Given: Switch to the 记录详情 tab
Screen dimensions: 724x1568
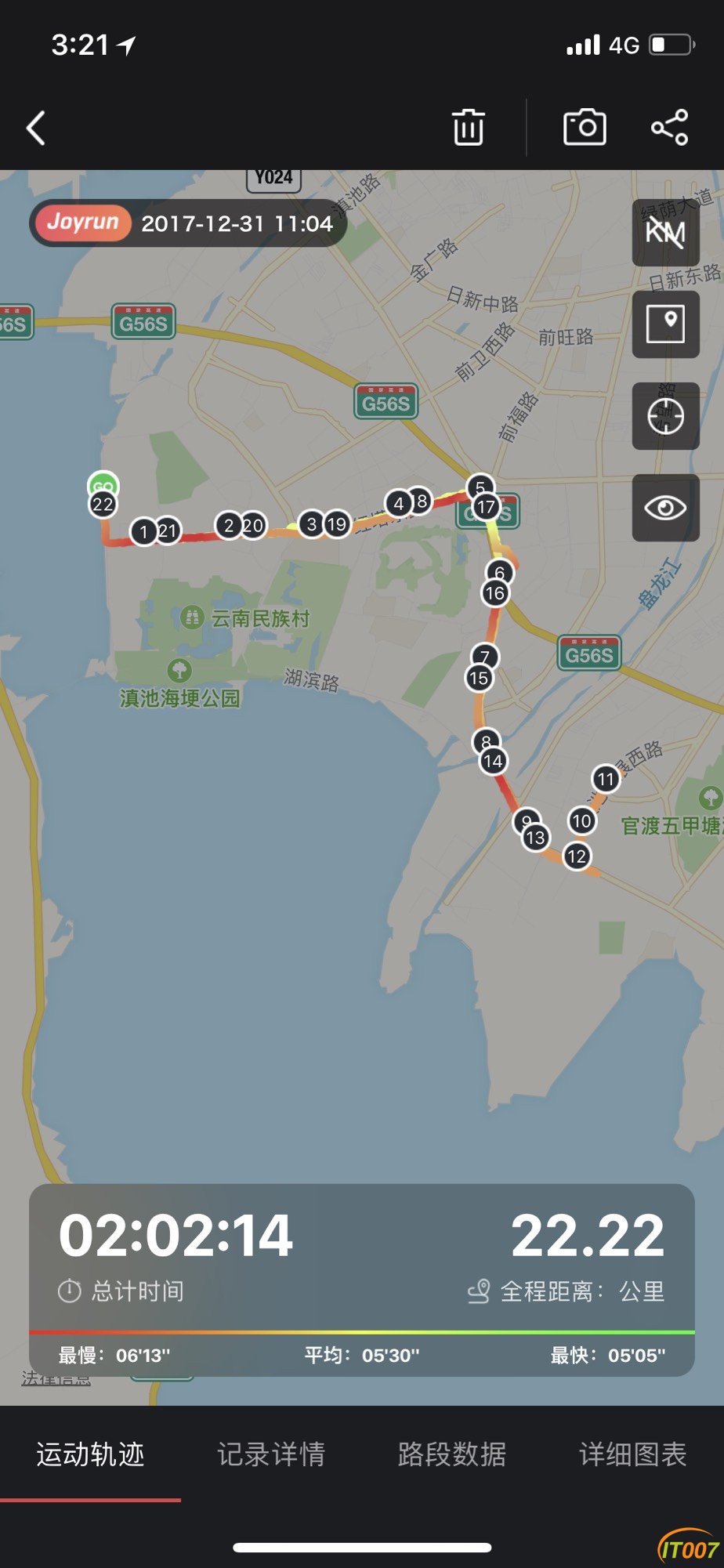Looking at the screenshot, I should (271, 1454).
